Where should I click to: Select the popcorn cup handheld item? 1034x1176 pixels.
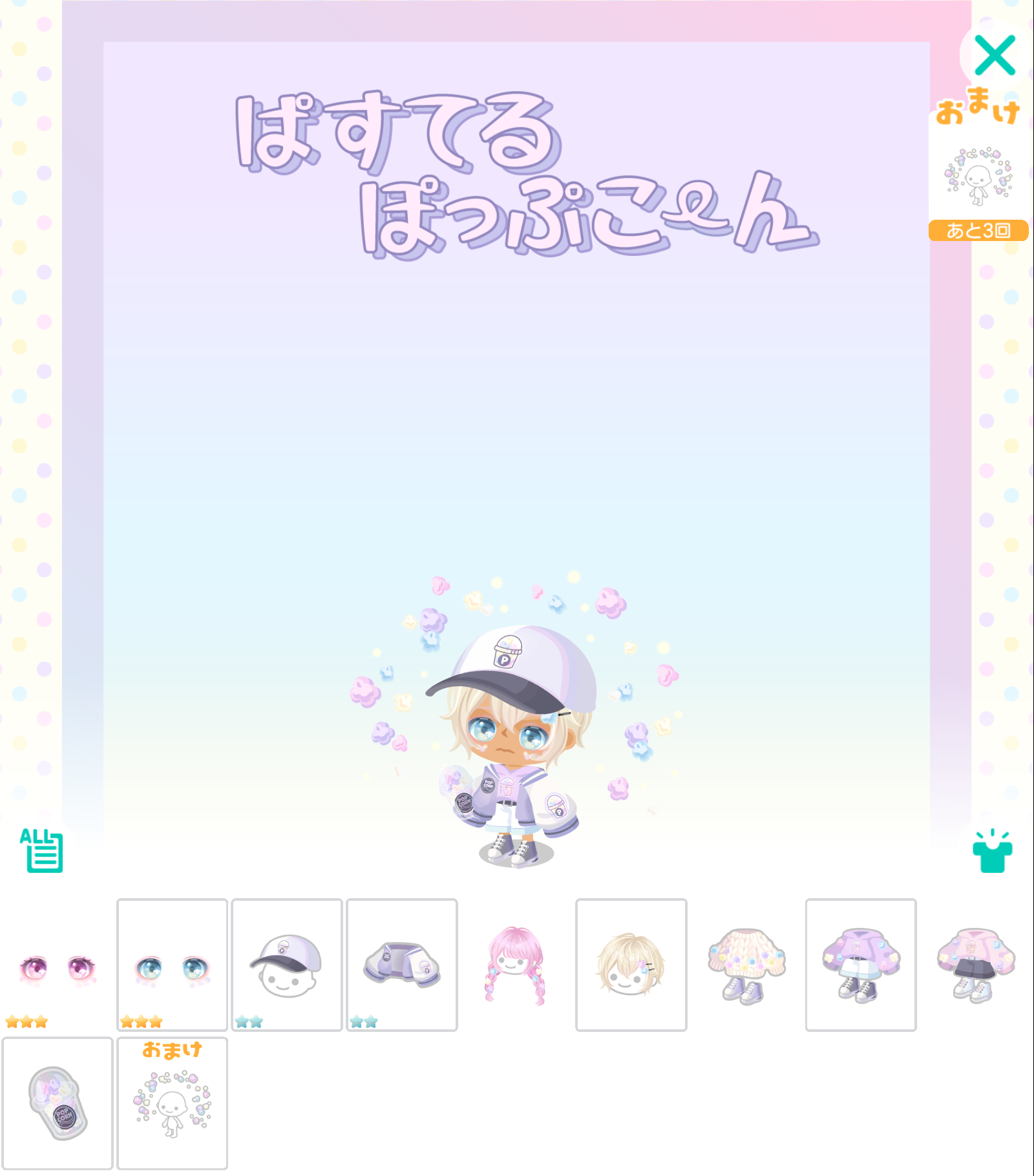click(x=58, y=1104)
